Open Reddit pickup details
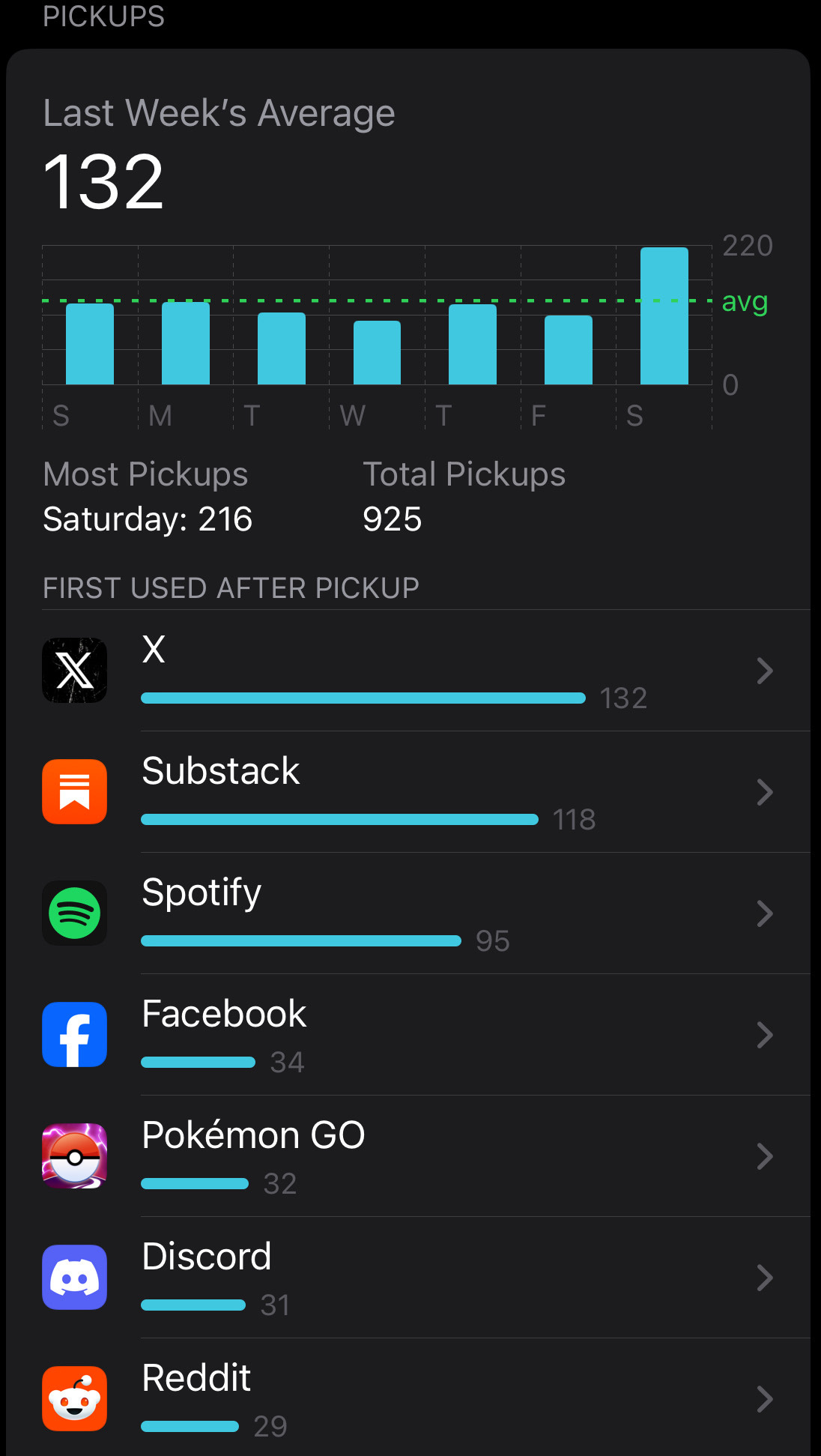The image size is (821, 1456). point(408,1398)
